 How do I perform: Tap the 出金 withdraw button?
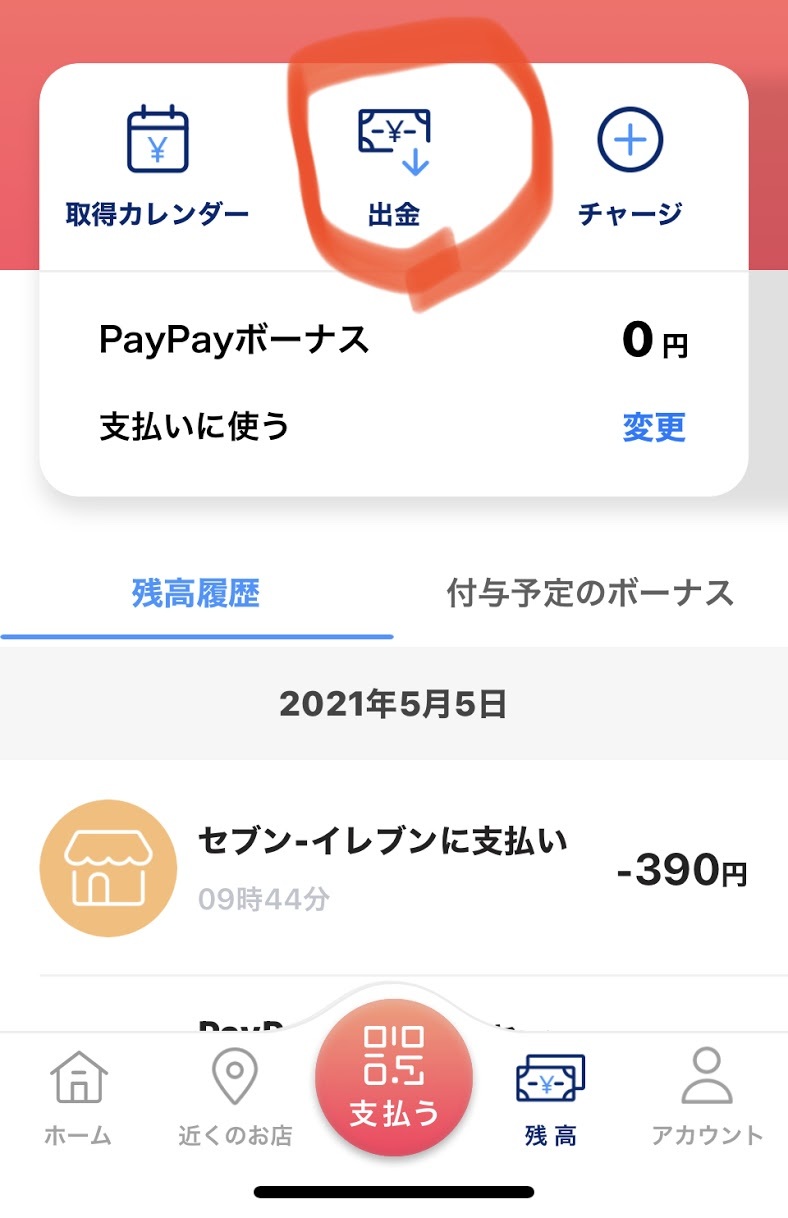(394, 167)
